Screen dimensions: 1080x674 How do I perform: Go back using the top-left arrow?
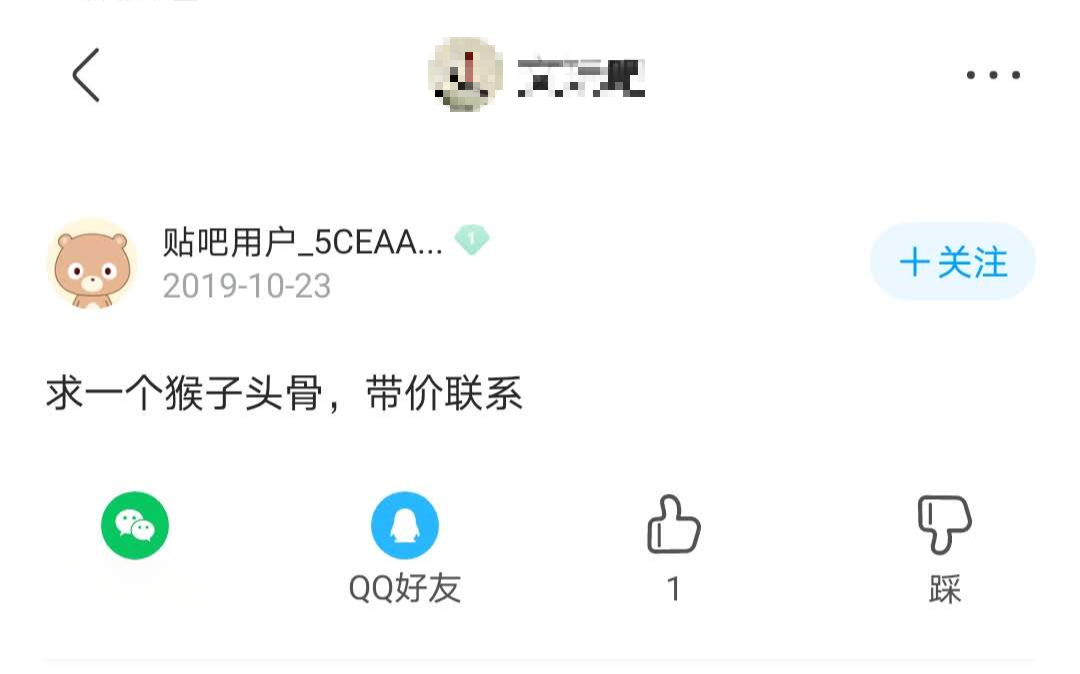tap(86, 75)
